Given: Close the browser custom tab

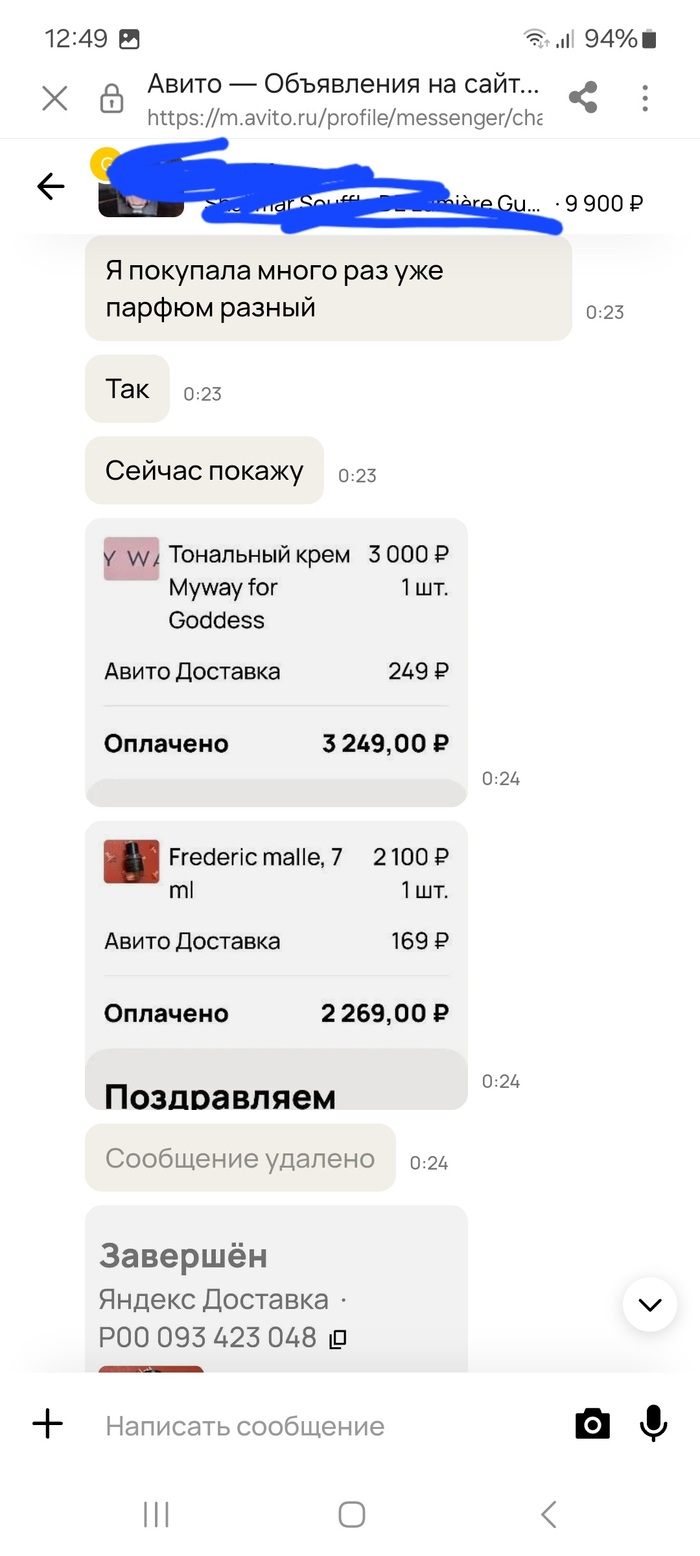Looking at the screenshot, I should point(55,98).
